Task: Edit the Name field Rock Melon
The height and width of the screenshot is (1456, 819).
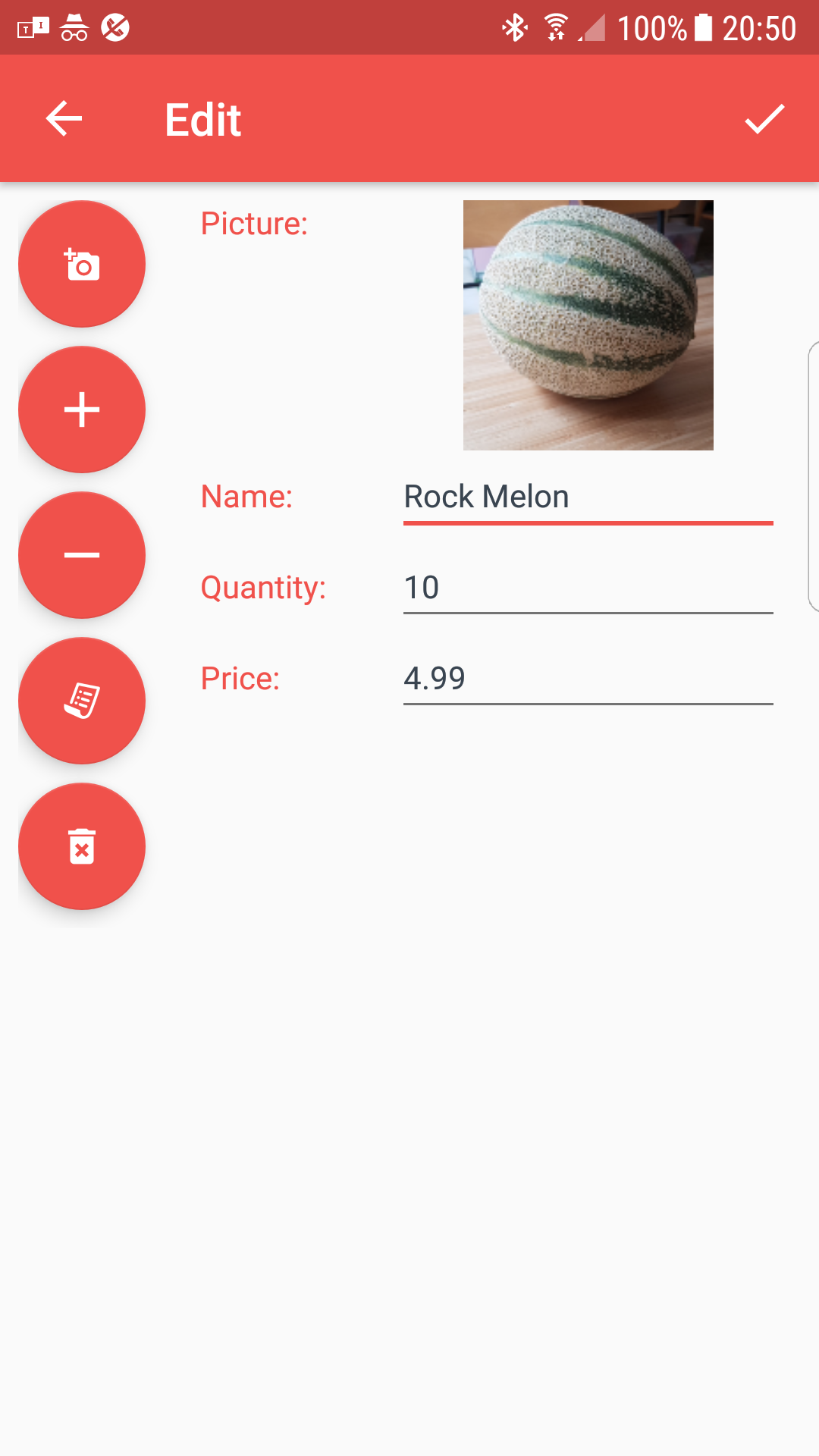Action: 588,497
